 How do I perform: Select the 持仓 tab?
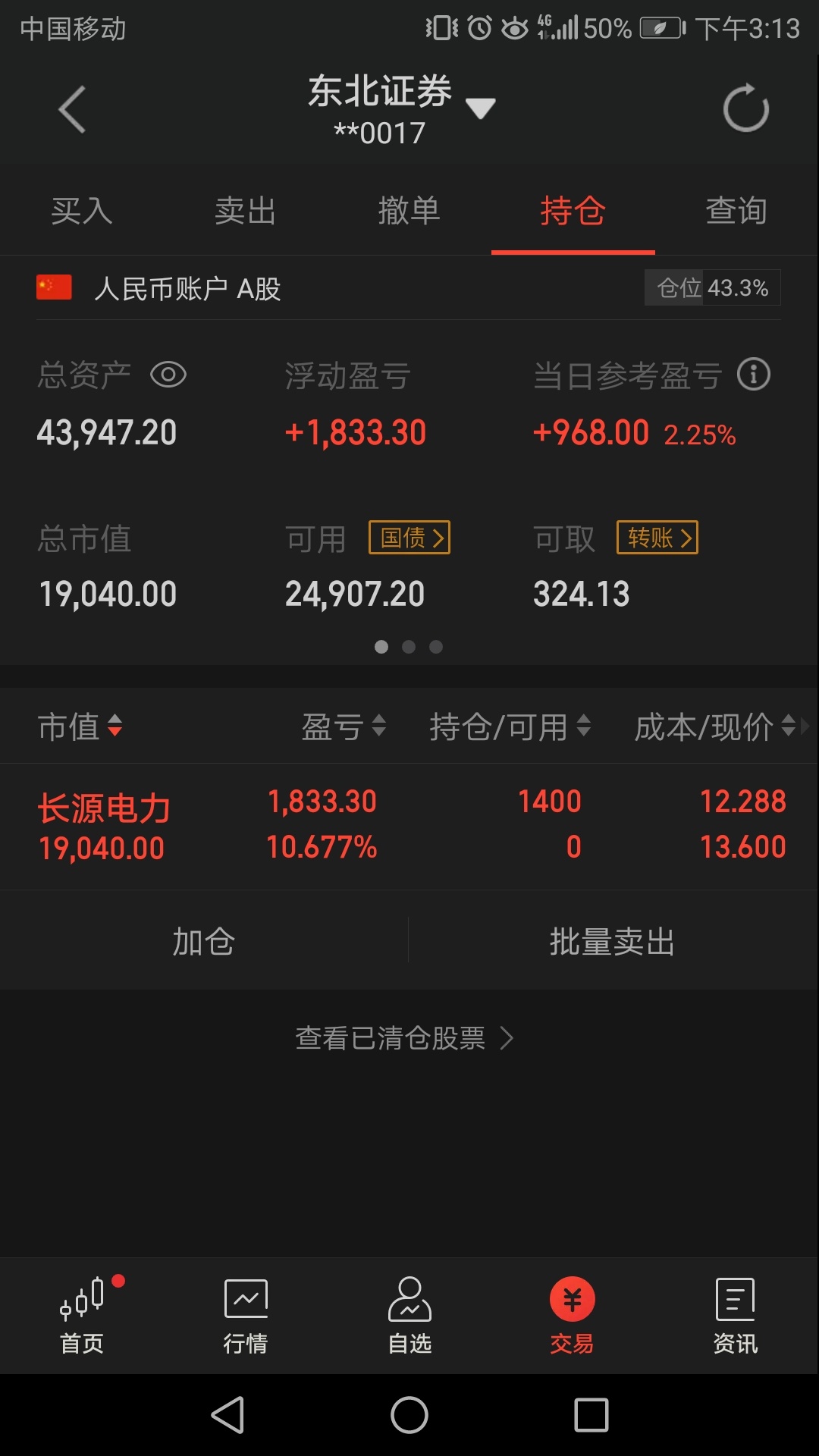[573, 211]
